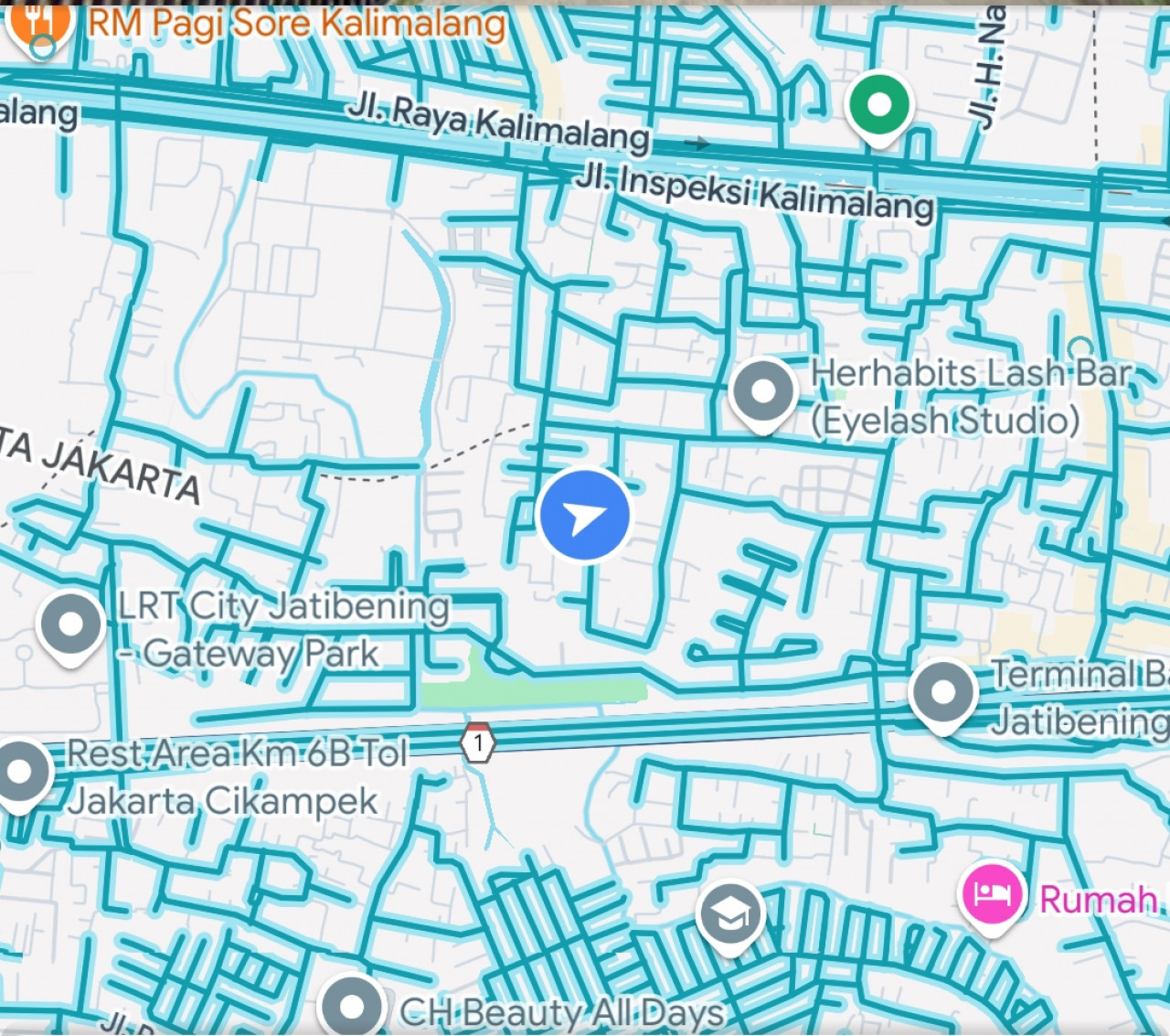The height and width of the screenshot is (1036, 1170).
Task: Open the CH Beauty All Days marker
Action: click(x=352, y=1008)
